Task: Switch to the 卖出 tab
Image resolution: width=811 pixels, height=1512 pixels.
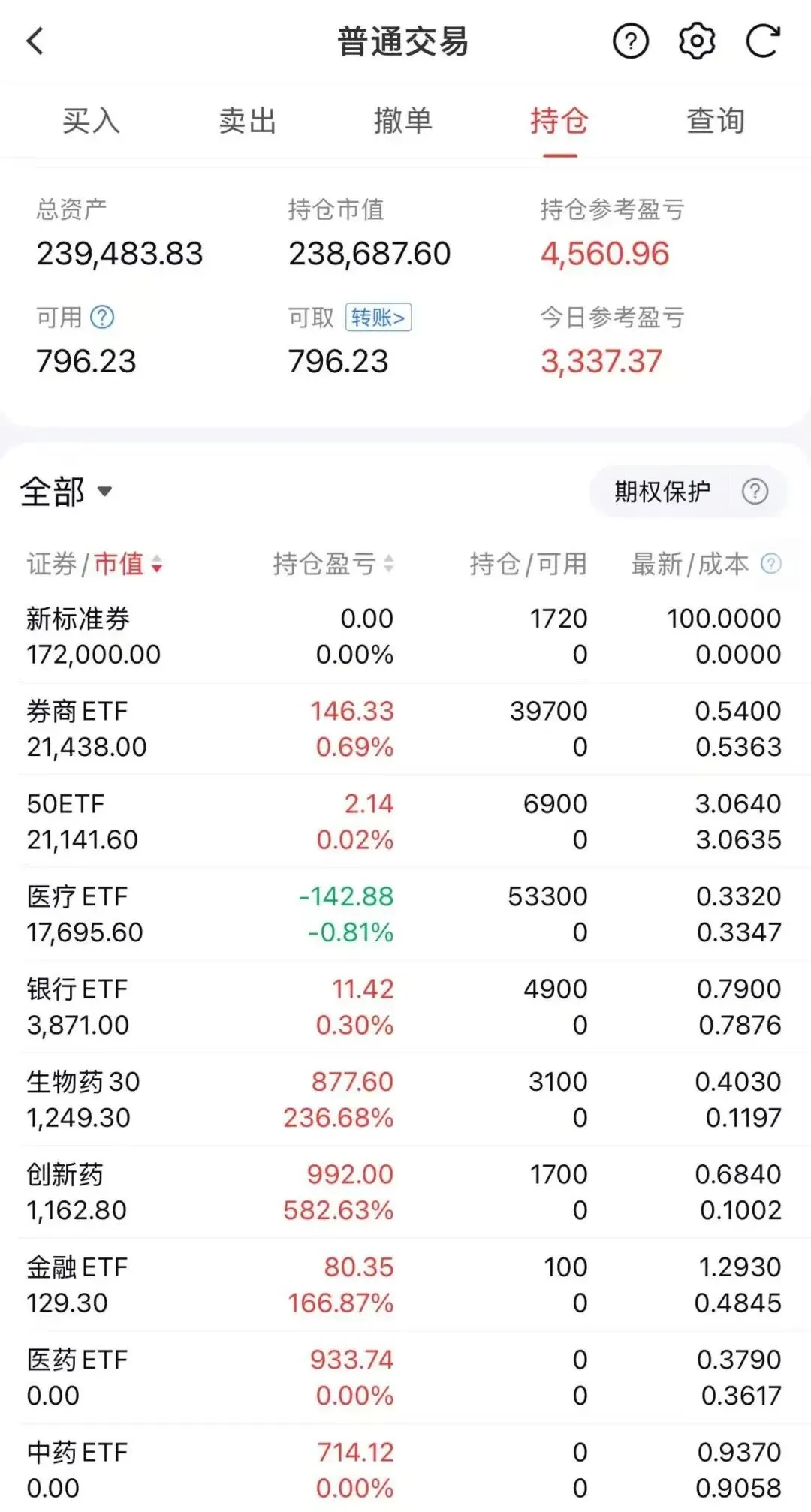Action: pyautogui.click(x=248, y=121)
